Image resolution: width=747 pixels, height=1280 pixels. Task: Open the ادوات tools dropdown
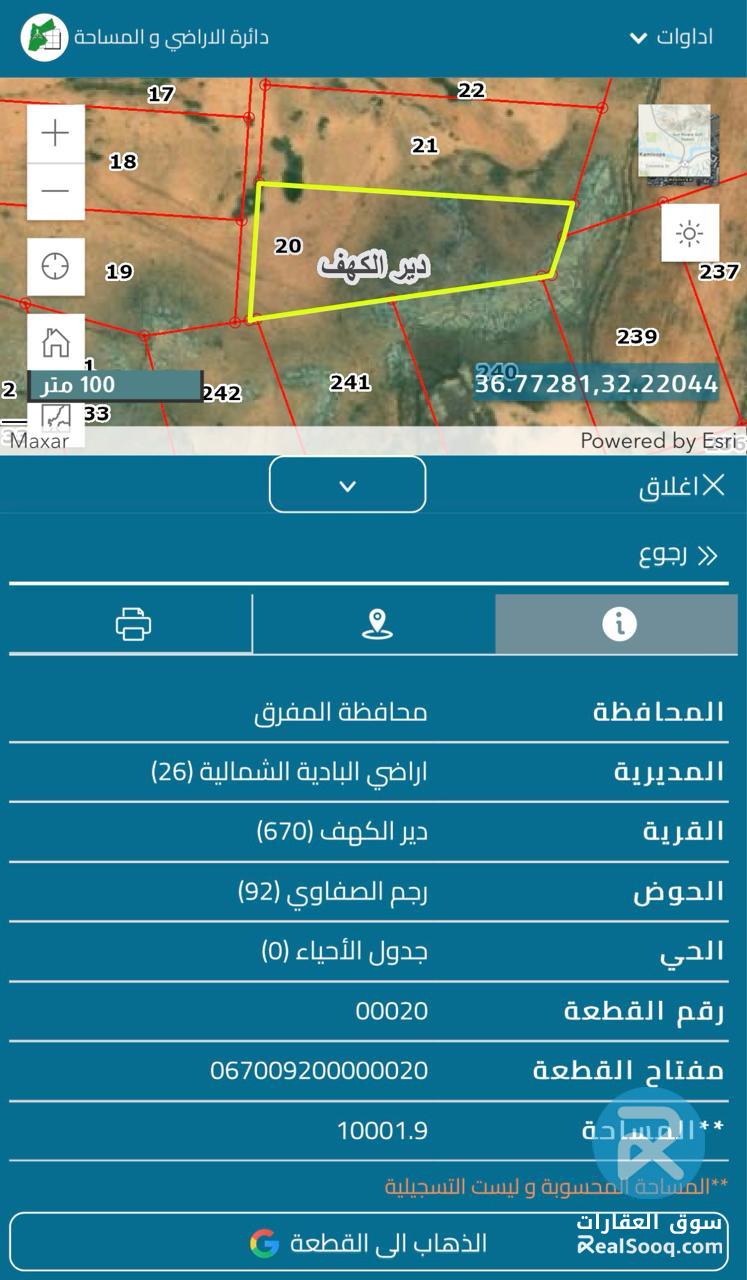671,38
